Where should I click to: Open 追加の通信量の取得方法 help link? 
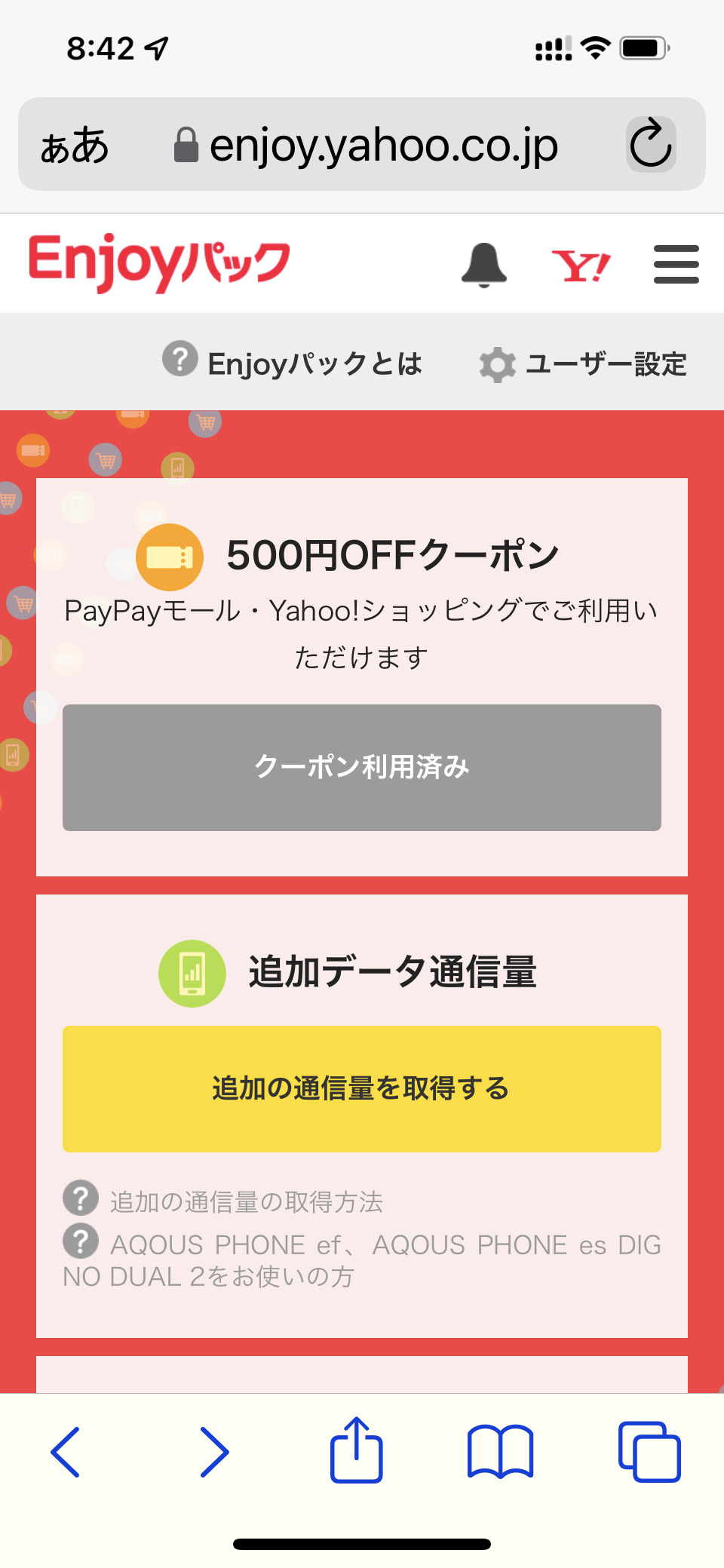coord(223,1199)
